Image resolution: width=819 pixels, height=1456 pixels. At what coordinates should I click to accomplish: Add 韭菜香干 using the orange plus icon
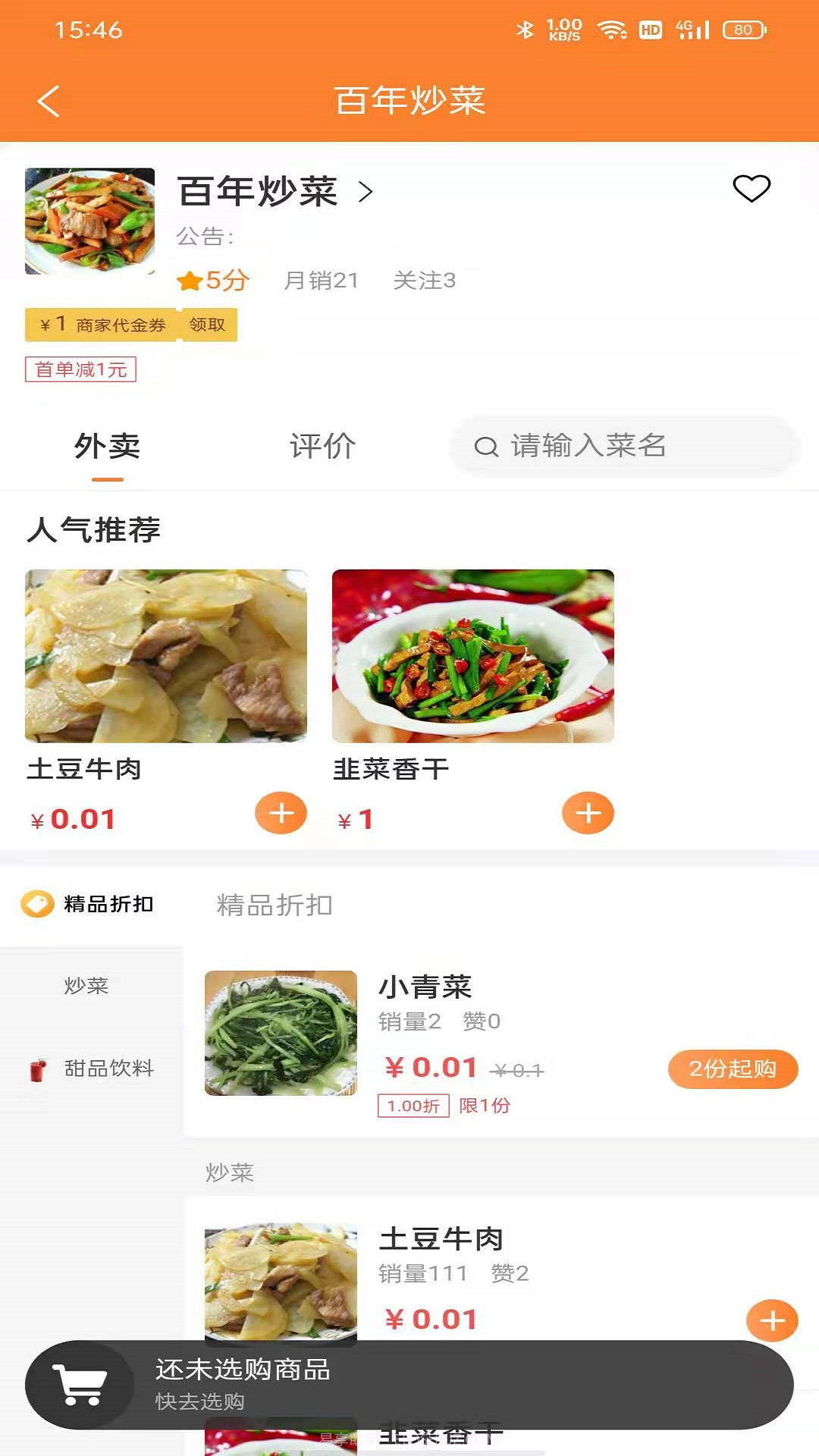point(587,813)
